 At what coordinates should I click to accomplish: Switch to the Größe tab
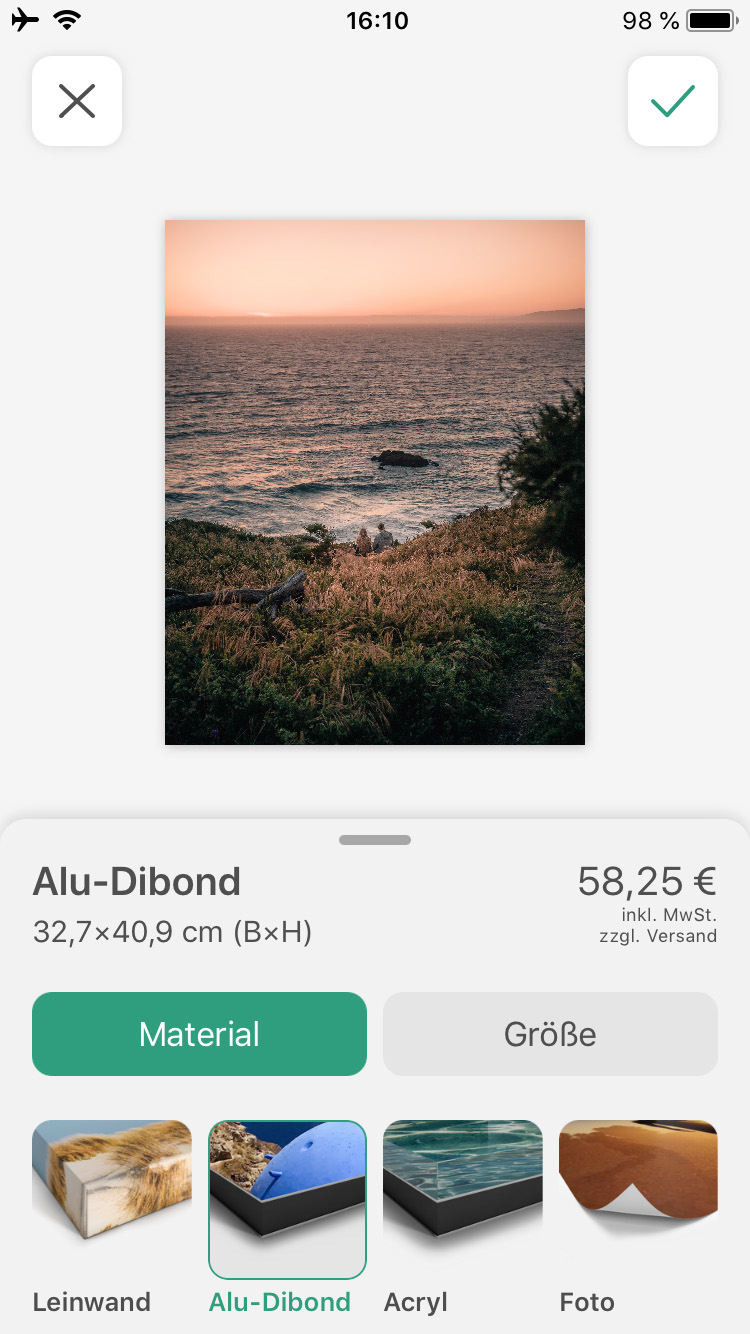[550, 1034]
